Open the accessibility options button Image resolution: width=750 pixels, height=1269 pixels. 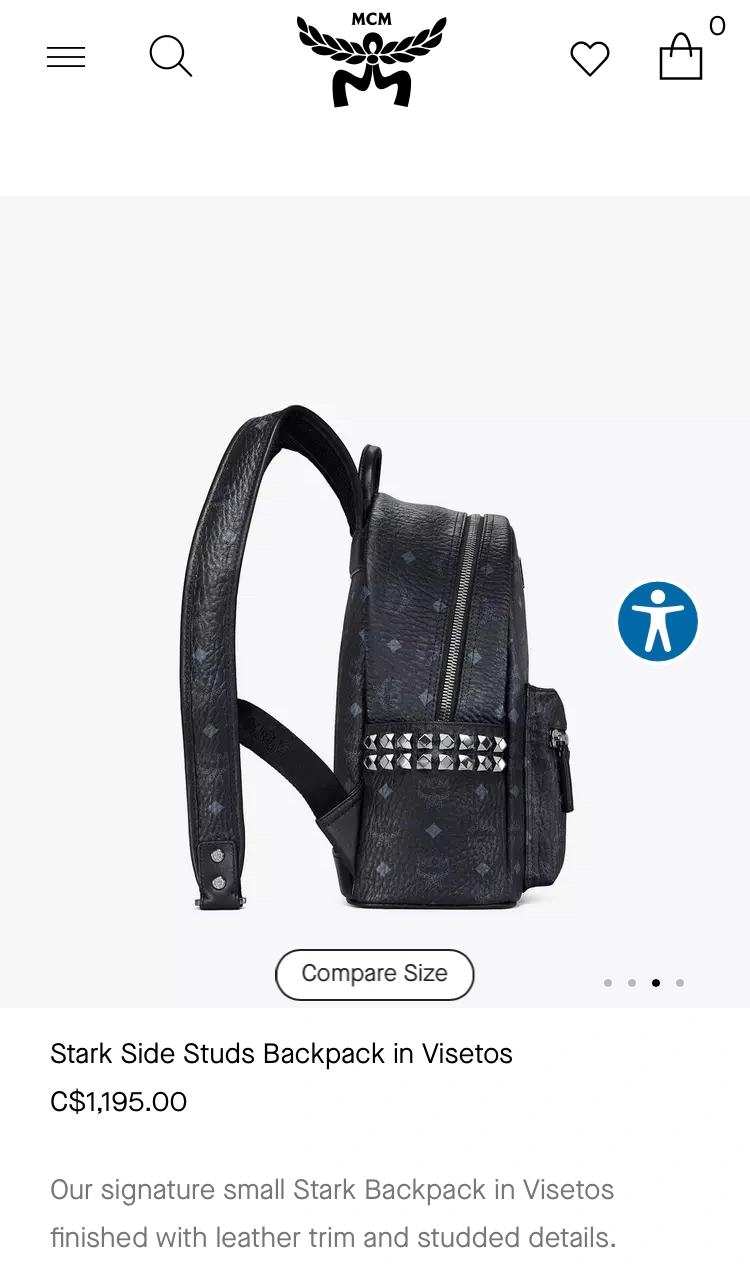click(657, 621)
